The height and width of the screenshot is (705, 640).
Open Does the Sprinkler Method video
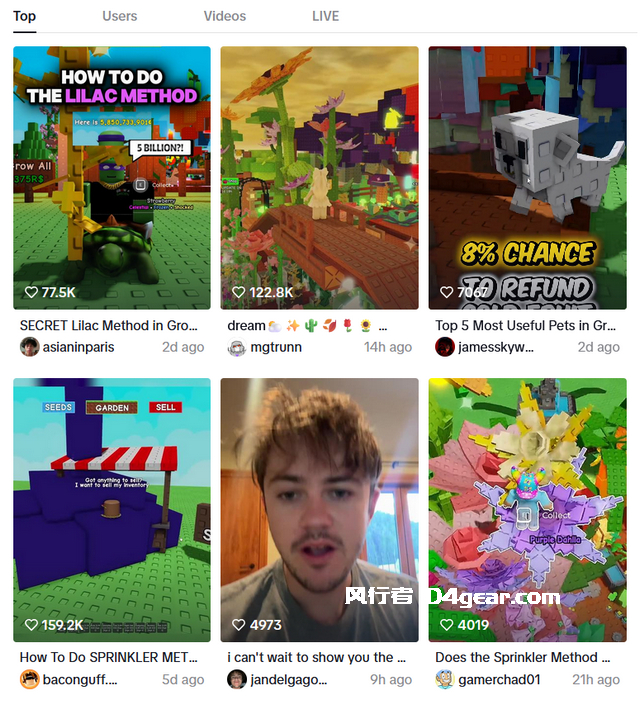(x=527, y=510)
